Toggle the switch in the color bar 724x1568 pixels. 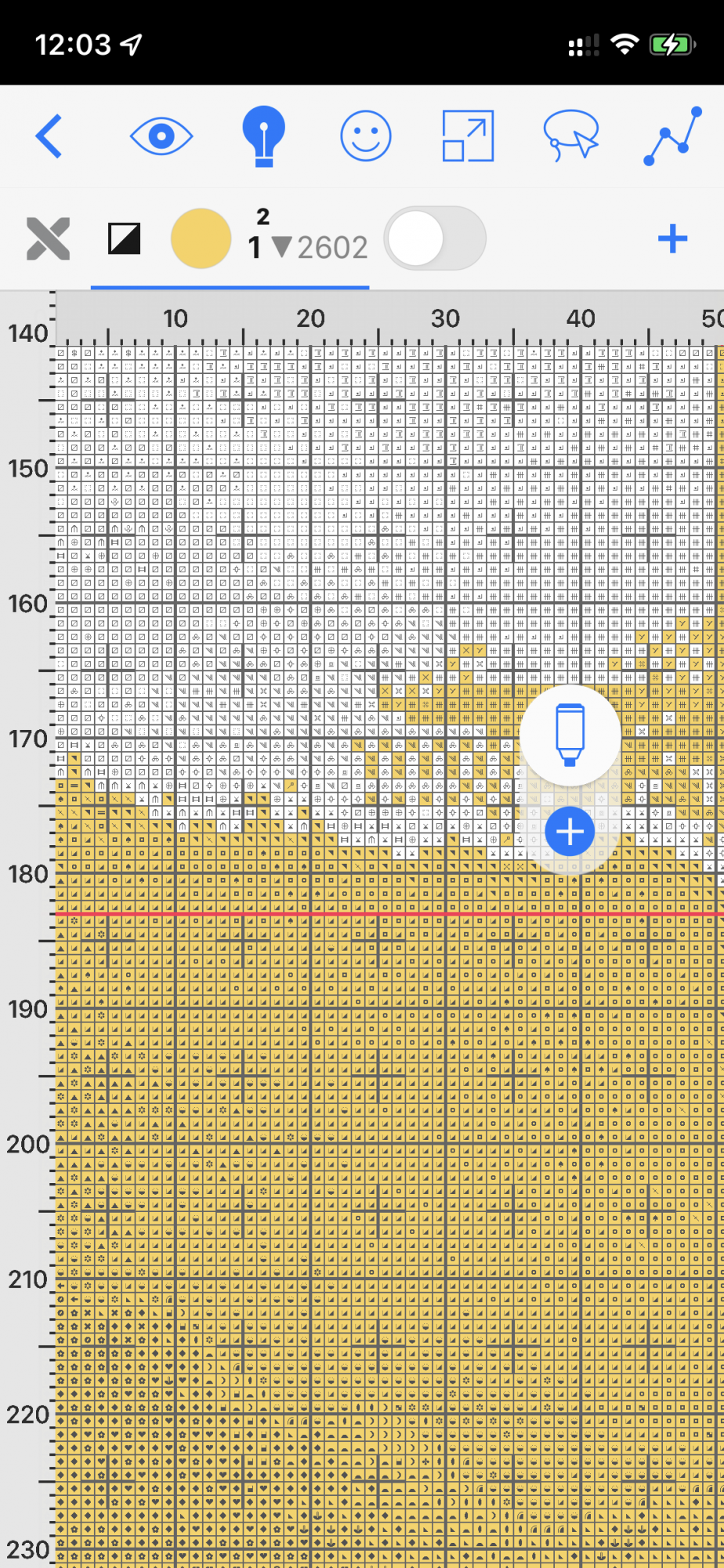[435, 238]
